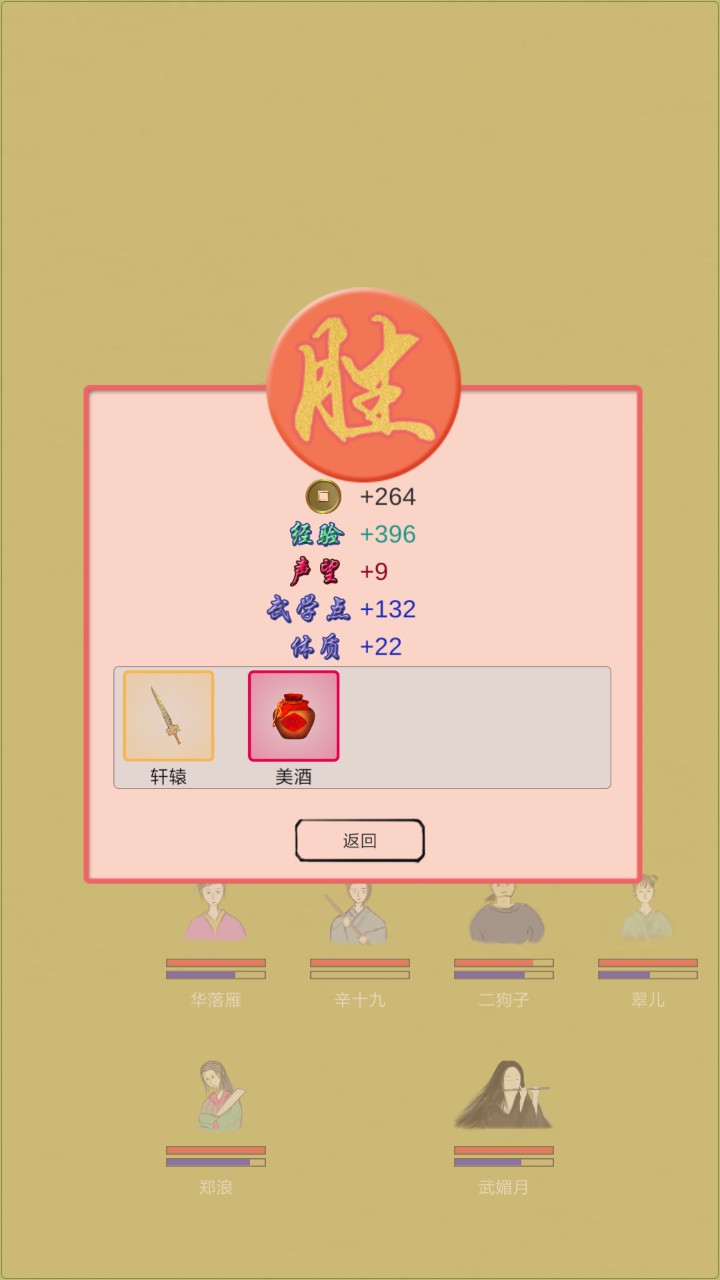
Task: View the 轩辕 sword reward item
Action: point(168,716)
